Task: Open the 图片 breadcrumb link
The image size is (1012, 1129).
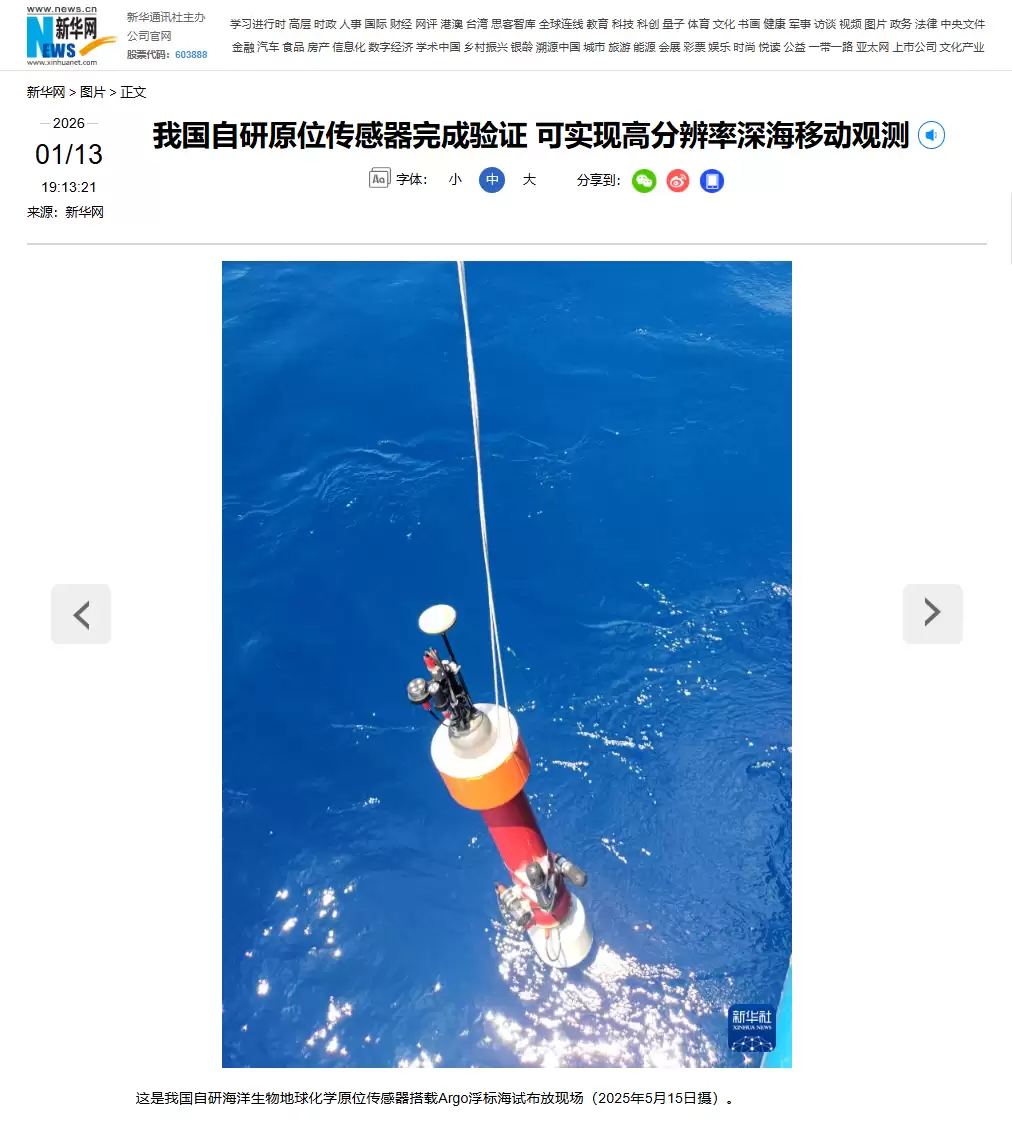Action: [92, 92]
